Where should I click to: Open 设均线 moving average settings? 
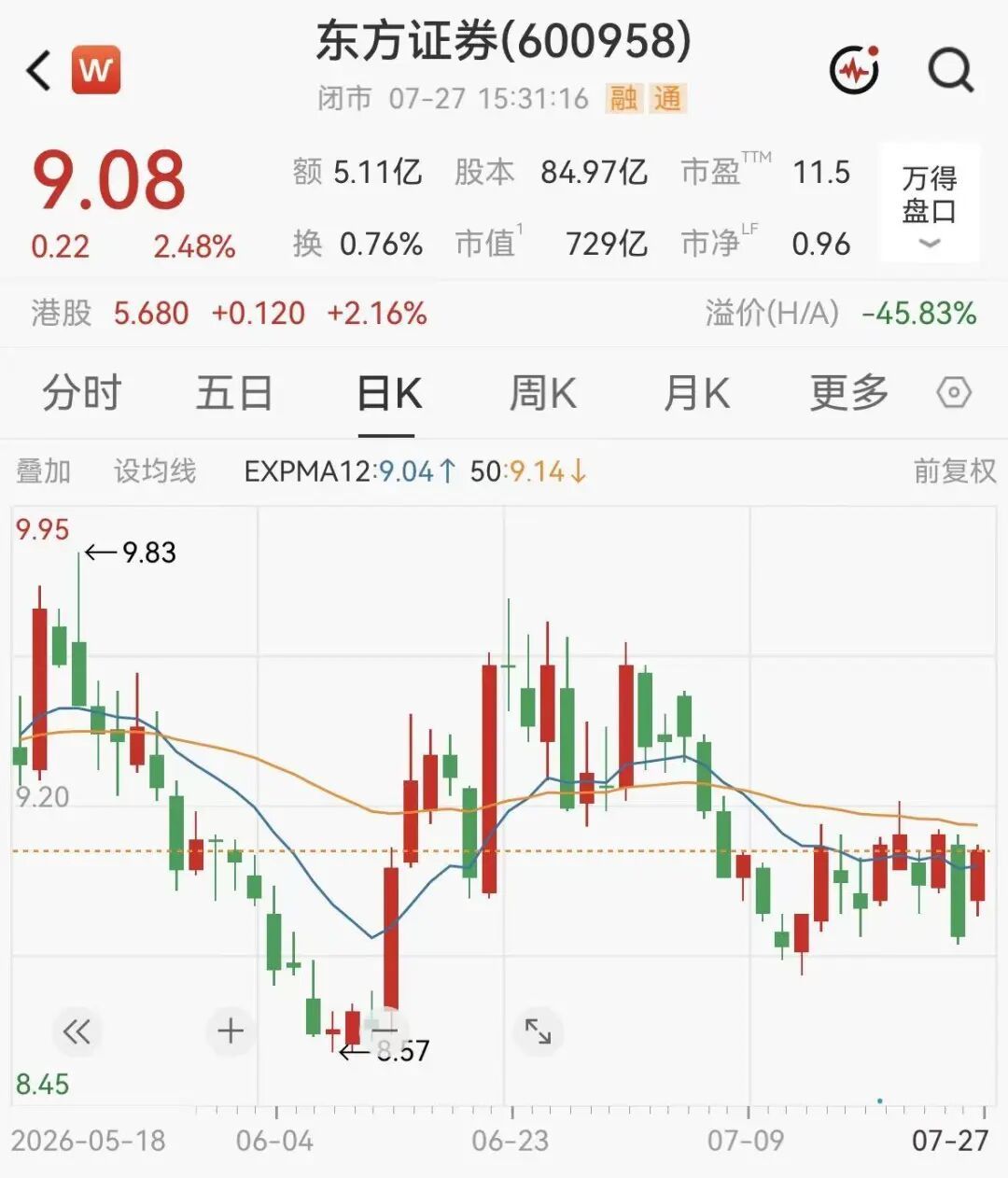click(x=155, y=471)
